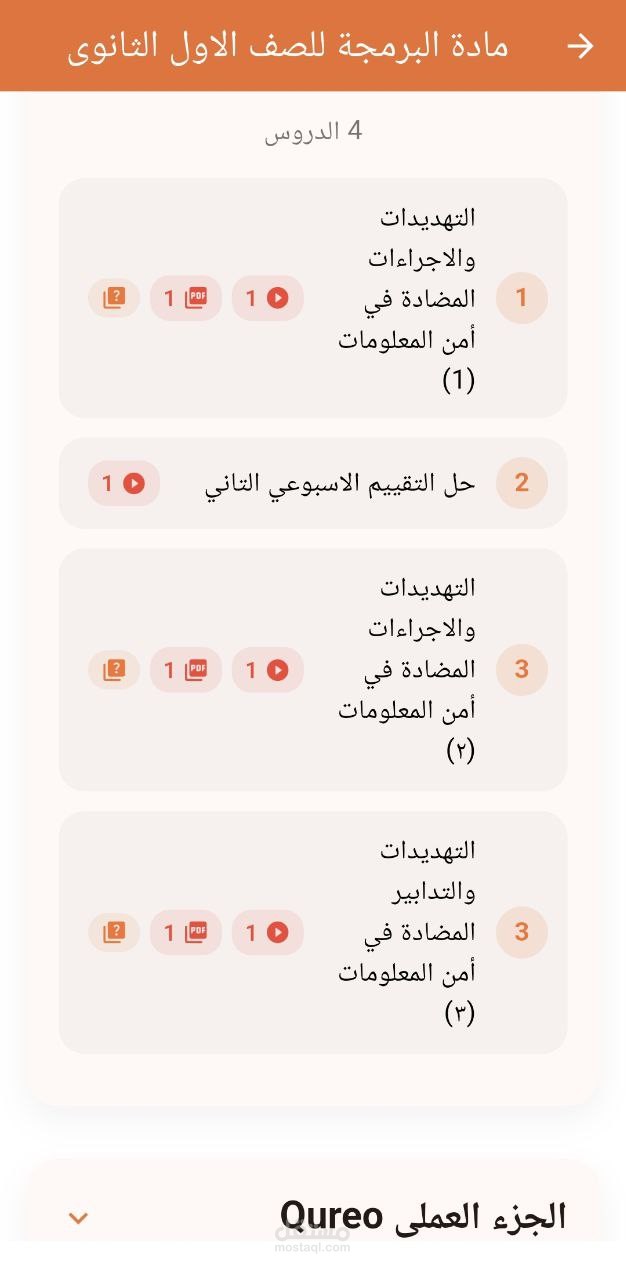Expand the الجزء العملى Qureo section
This screenshot has height=1280, width=626.
click(313, 1217)
